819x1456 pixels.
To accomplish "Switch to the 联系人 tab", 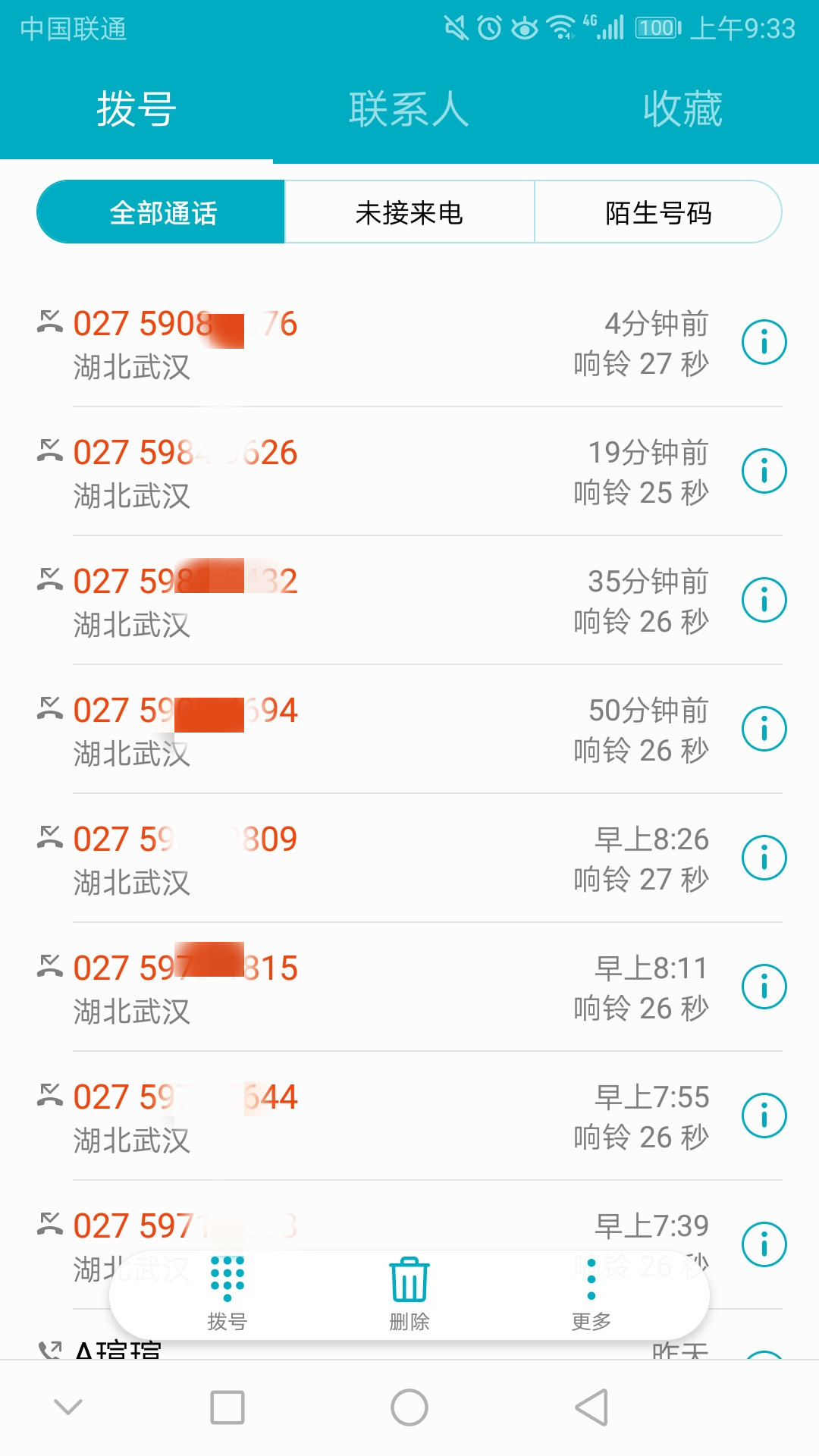I will tap(409, 109).
